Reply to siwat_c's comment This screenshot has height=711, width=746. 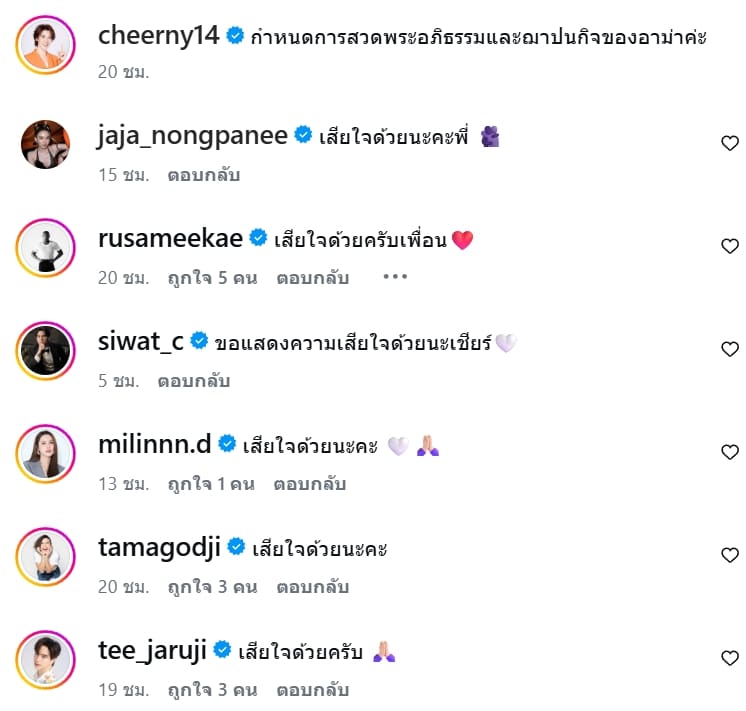(x=195, y=381)
